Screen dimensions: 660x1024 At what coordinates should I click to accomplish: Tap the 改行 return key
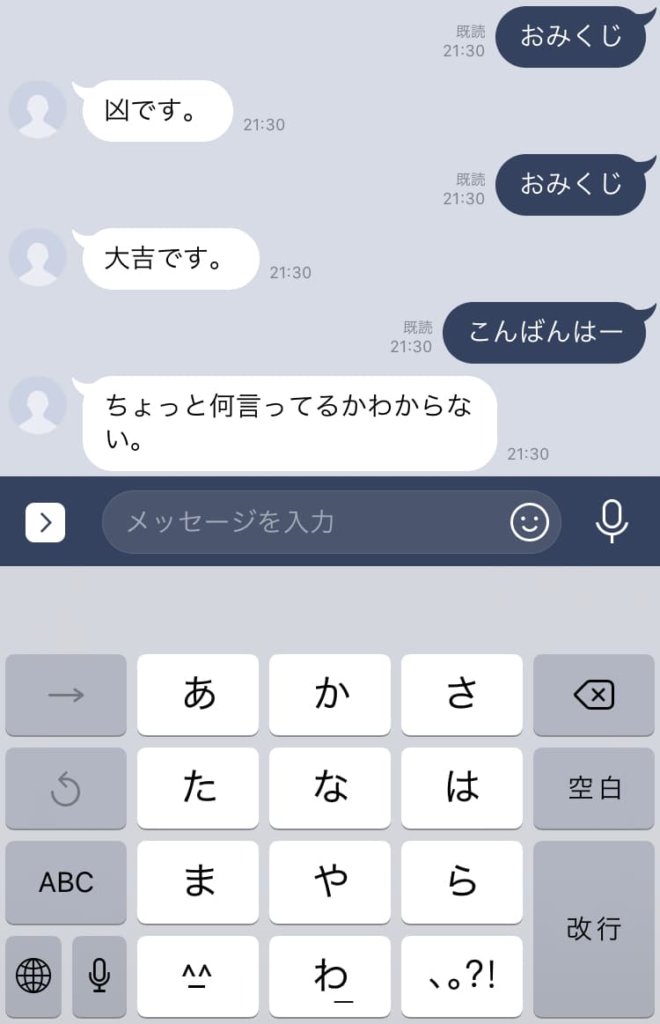click(x=594, y=927)
